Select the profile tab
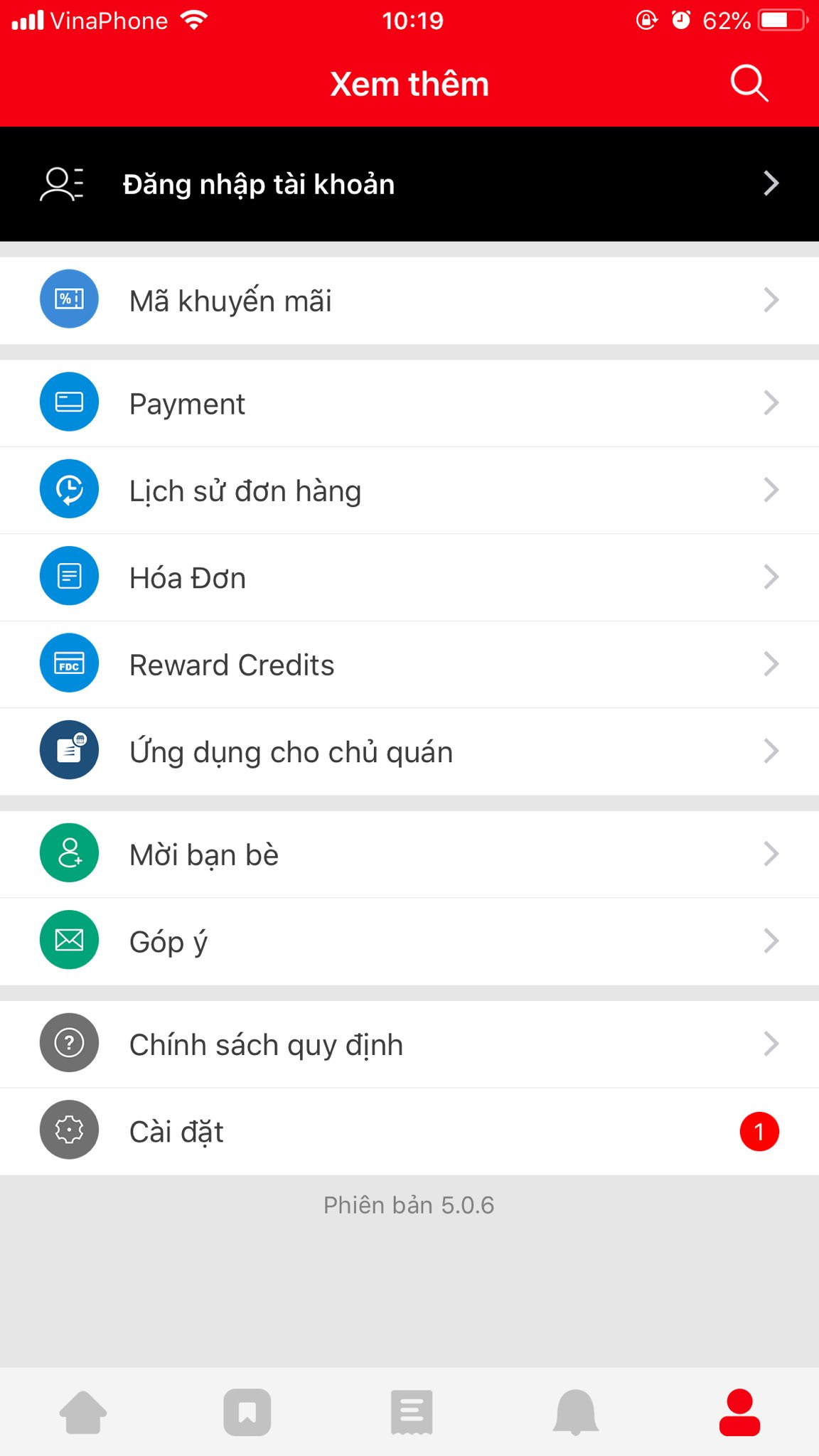This screenshot has height=1456, width=819. [739, 1412]
